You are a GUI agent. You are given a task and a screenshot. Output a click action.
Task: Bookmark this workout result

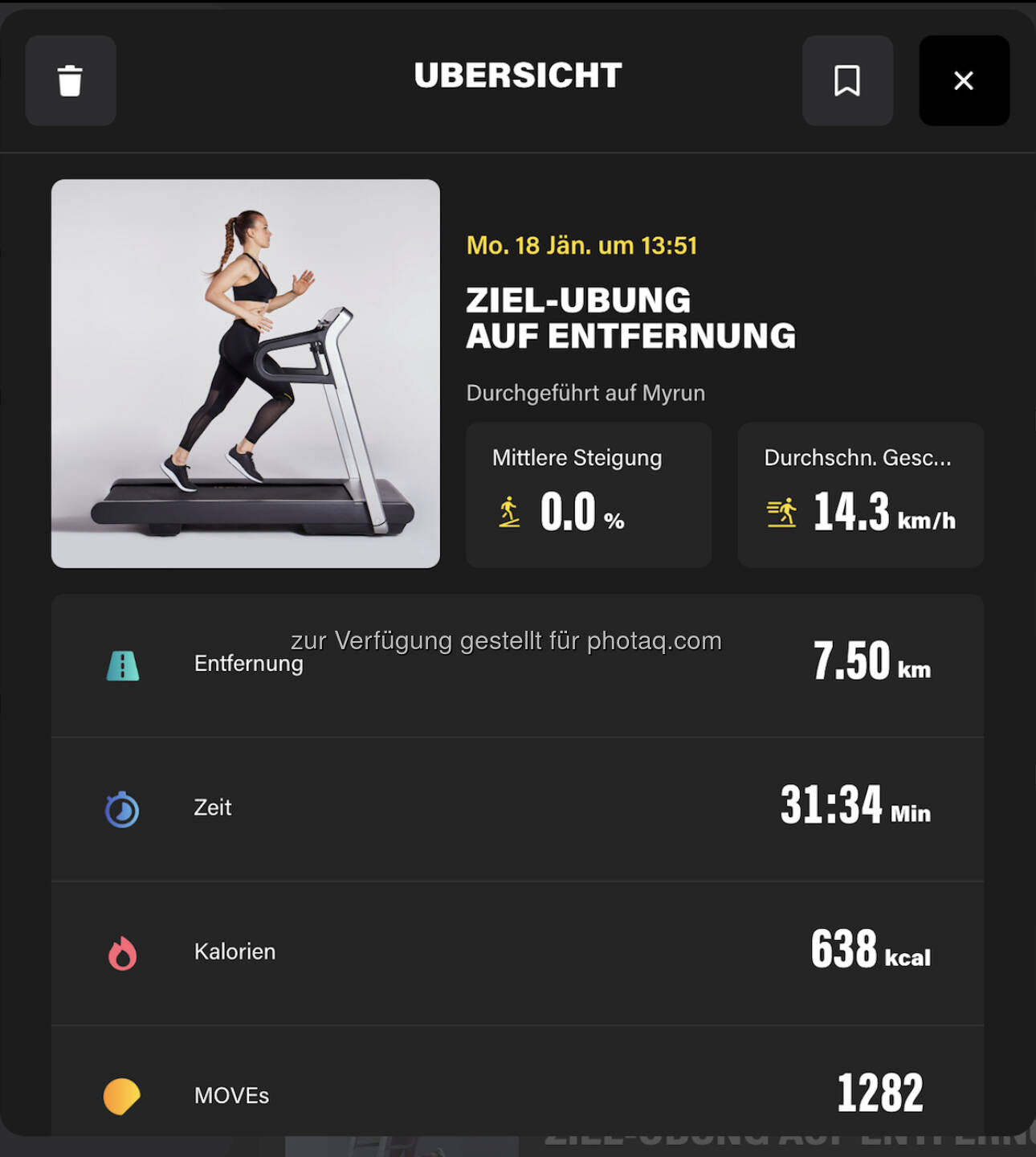tap(847, 80)
